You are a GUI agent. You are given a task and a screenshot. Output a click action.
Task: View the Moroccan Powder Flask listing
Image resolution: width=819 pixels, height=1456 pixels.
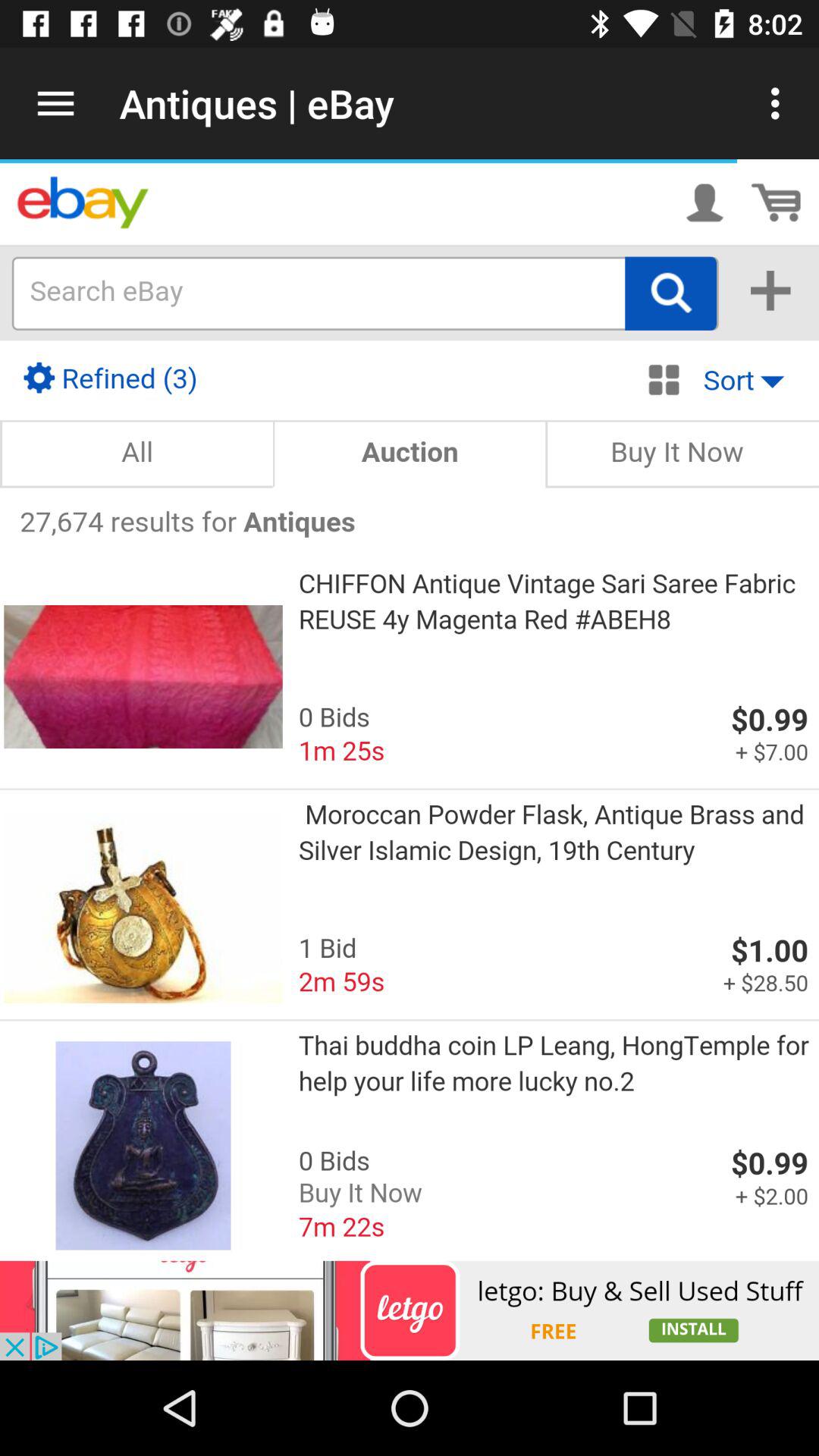click(x=551, y=832)
